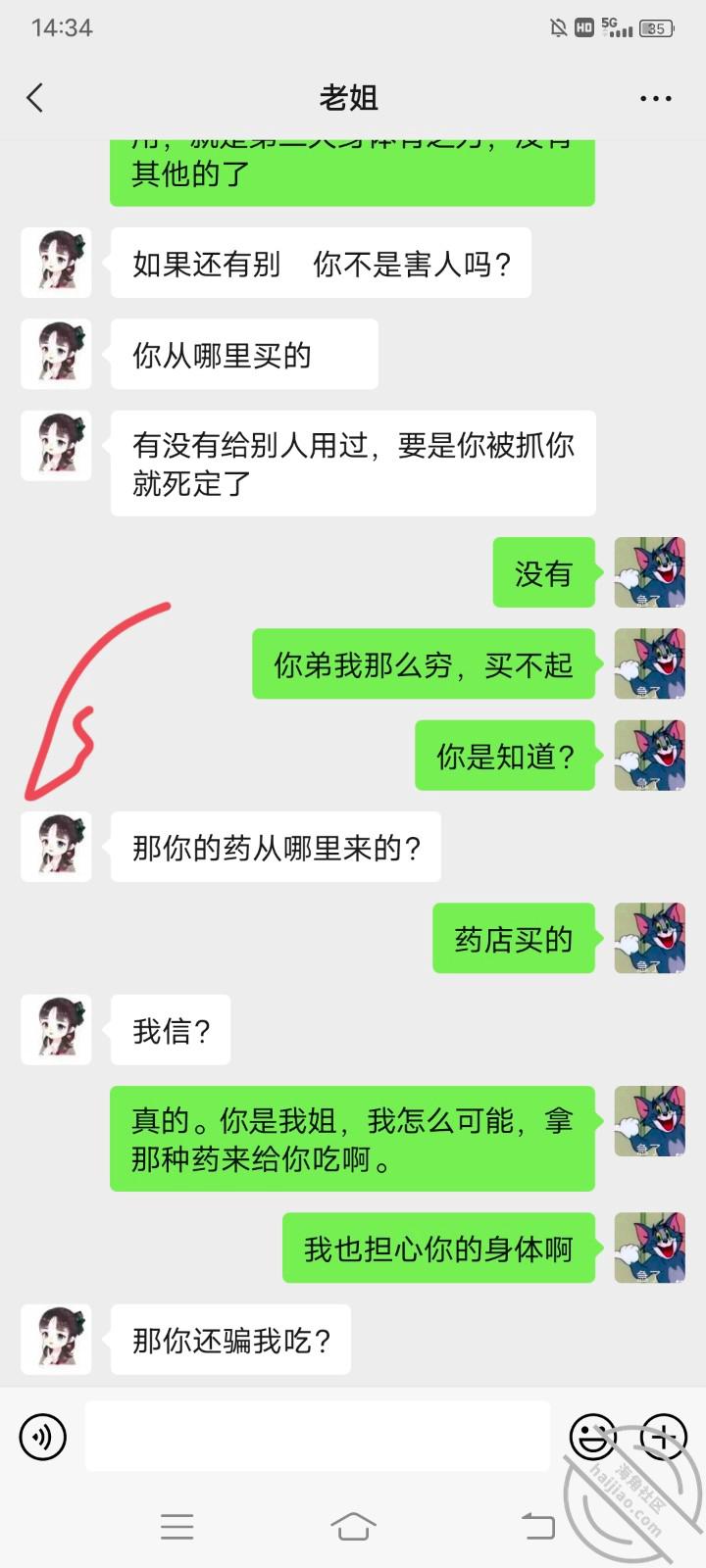Open the recent apps button
Screen dimensions: 706x1568
click(x=176, y=1526)
